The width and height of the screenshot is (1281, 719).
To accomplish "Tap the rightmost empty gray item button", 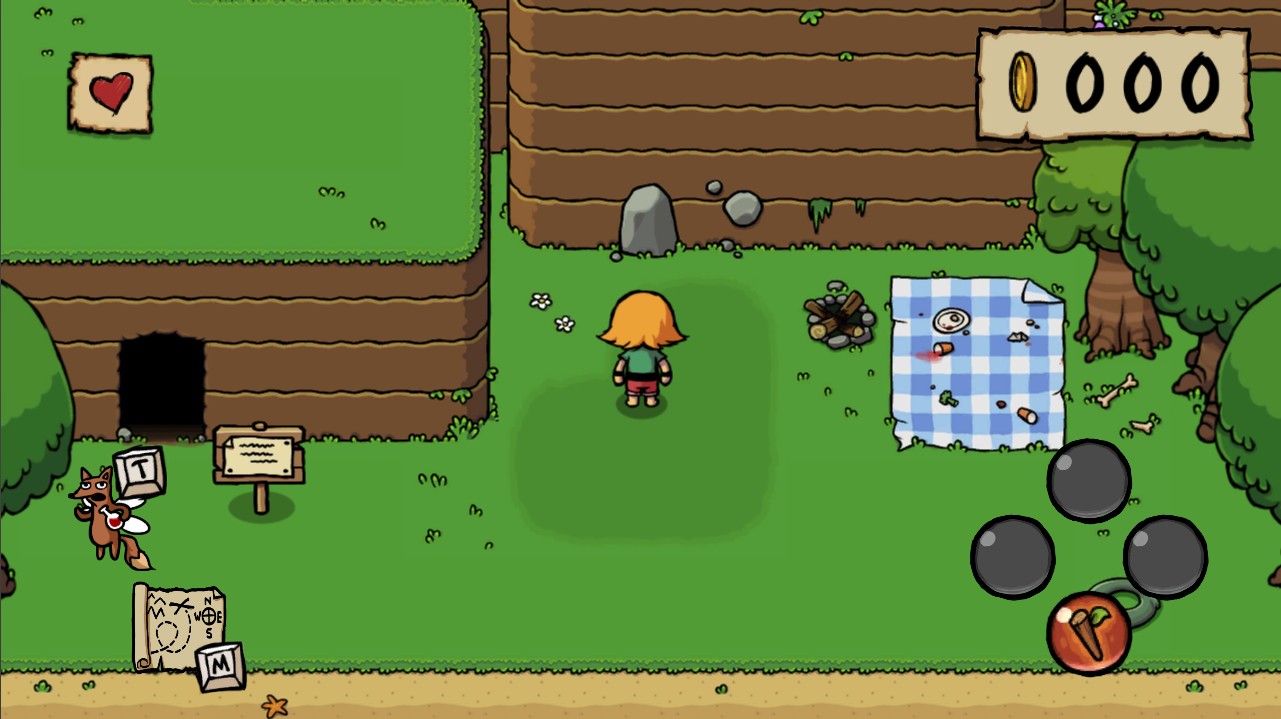I will (1165, 557).
